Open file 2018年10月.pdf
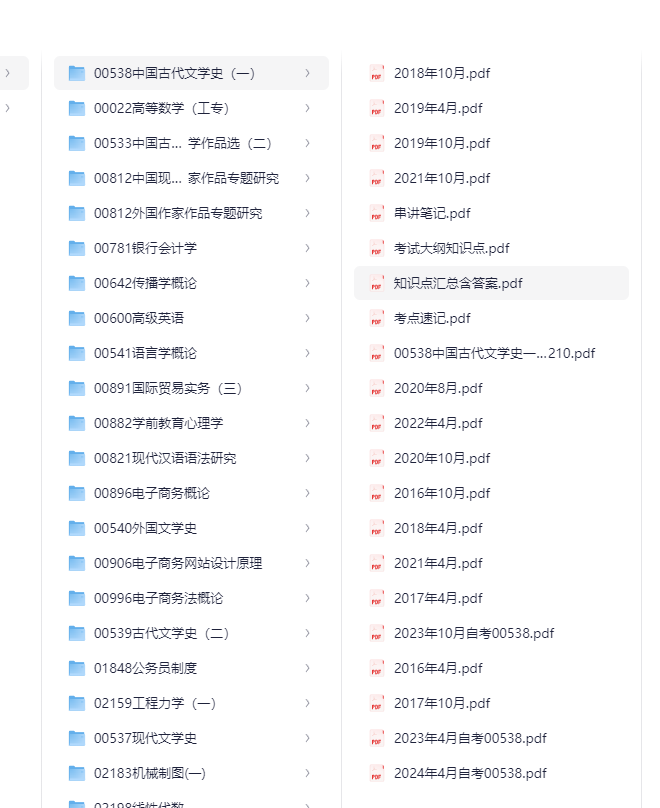 point(491,73)
